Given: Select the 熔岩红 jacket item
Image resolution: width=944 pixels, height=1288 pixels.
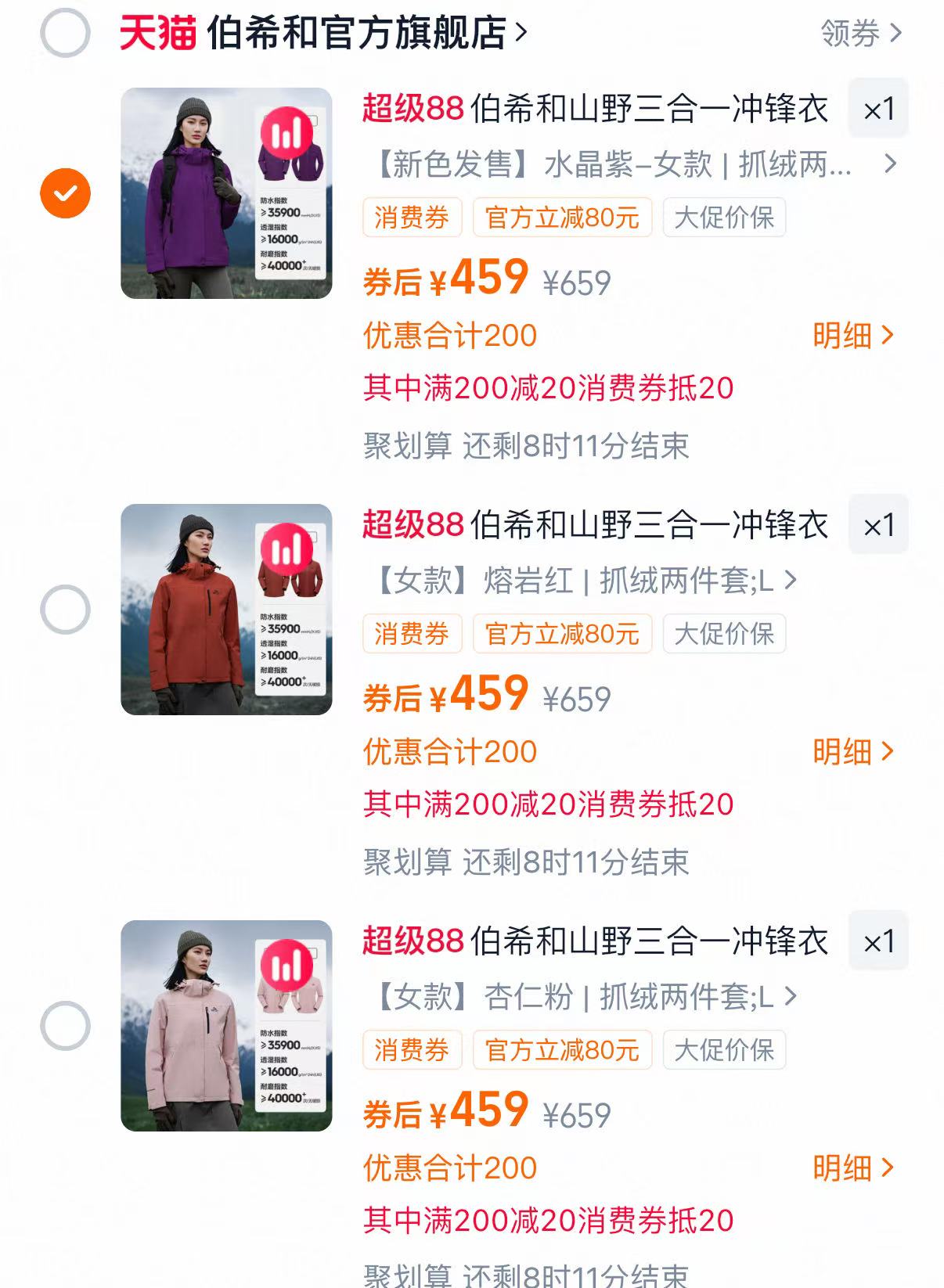Looking at the screenshot, I should point(65,610).
